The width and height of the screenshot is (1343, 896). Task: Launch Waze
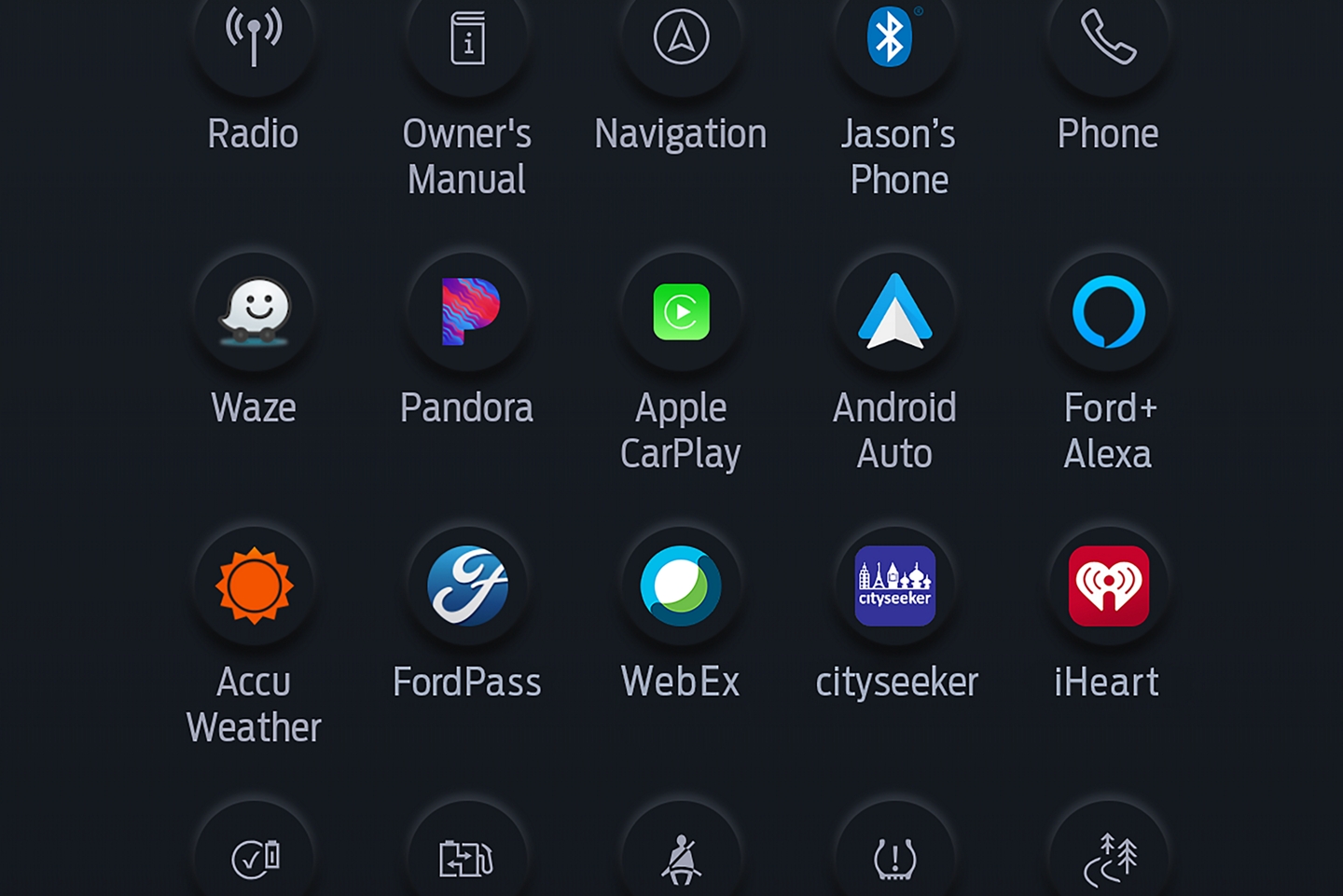(x=254, y=312)
